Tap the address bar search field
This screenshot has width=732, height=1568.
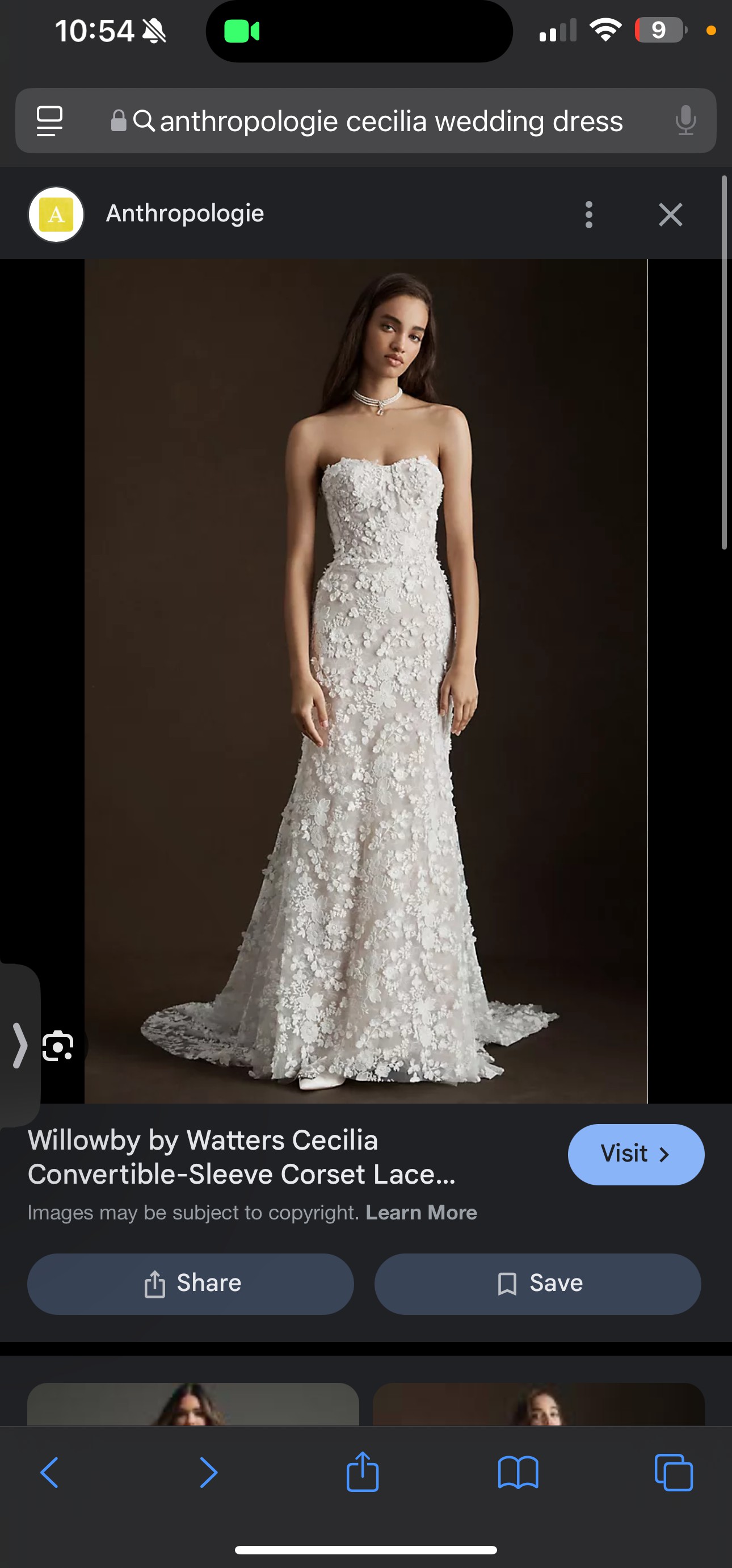[x=389, y=121]
